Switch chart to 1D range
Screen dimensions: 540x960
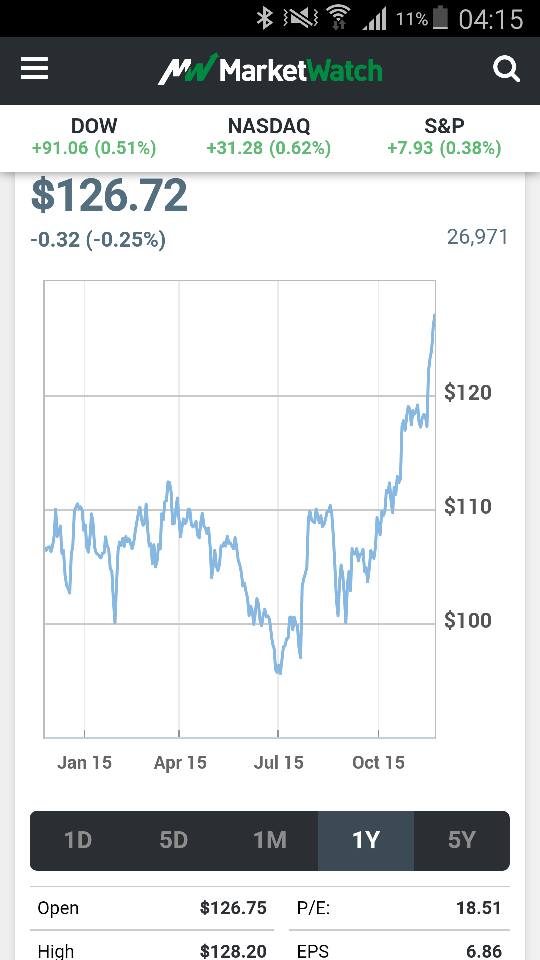point(78,840)
